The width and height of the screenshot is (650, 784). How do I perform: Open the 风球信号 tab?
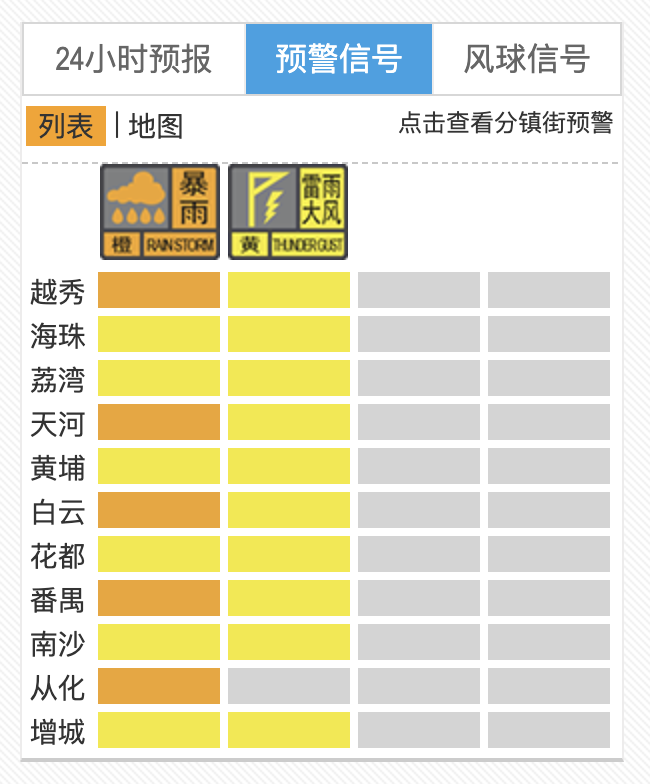[526, 59]
